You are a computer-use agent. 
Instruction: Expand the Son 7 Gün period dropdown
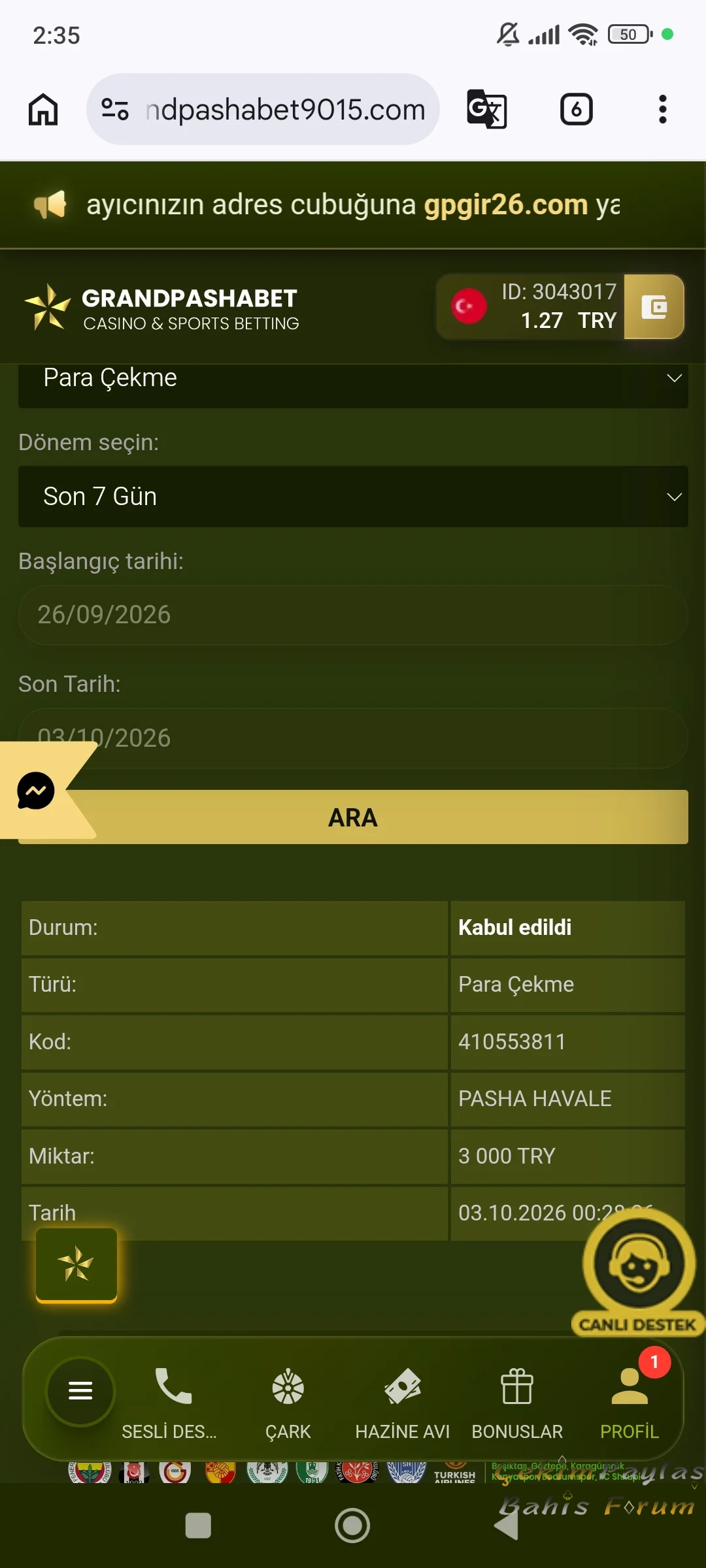[x=353, y=497]
